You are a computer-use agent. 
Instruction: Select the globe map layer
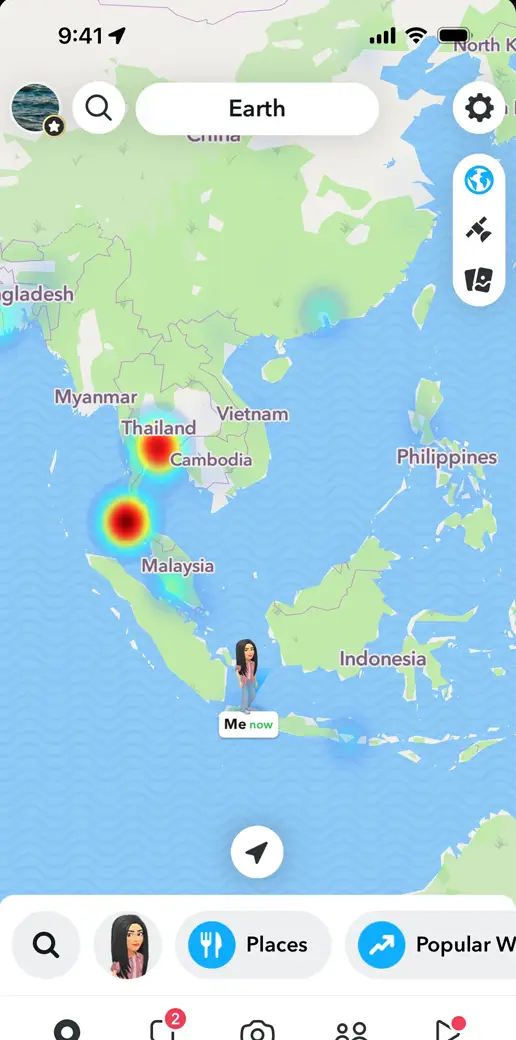tap(479, 179)
